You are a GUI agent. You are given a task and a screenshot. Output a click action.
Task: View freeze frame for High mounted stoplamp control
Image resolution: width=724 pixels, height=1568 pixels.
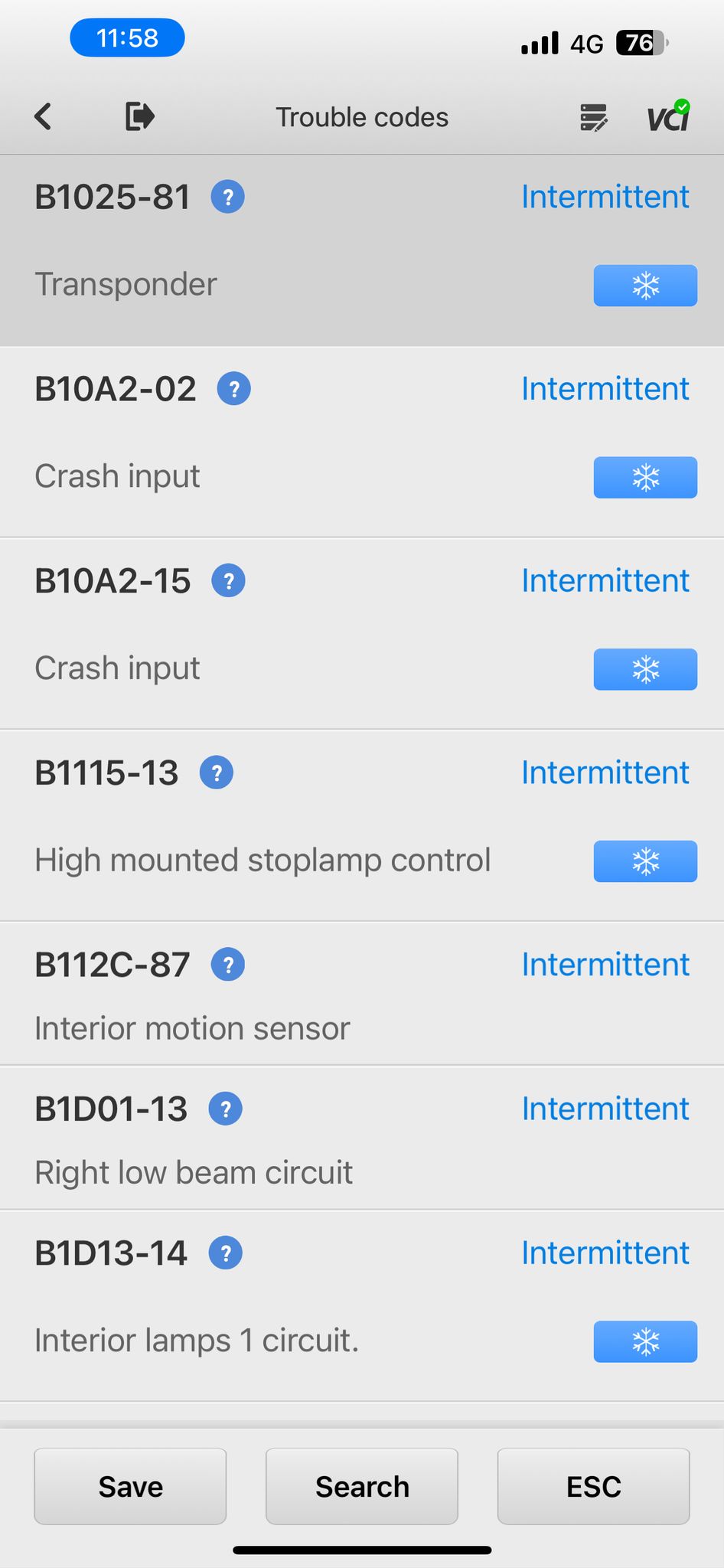645,861
